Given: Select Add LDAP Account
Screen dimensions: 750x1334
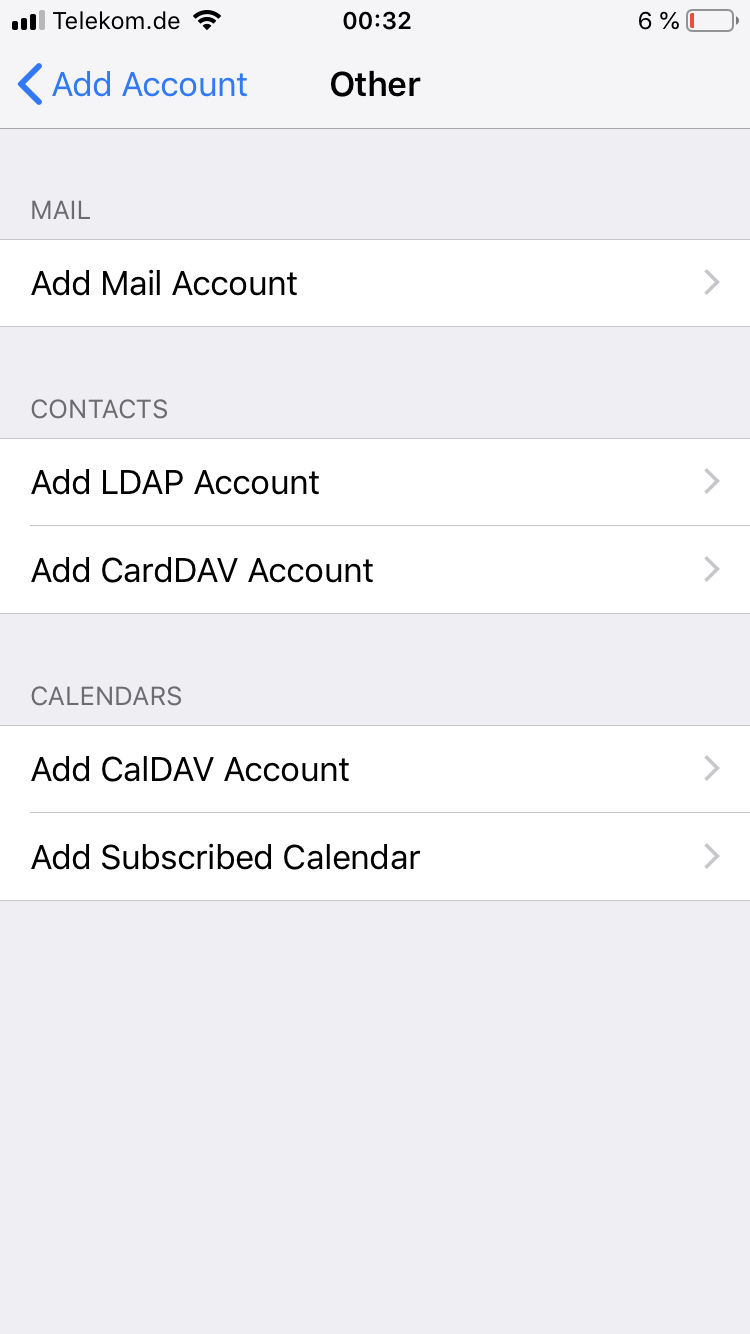Looking at the screenshot, I should [x=375, y=482].
